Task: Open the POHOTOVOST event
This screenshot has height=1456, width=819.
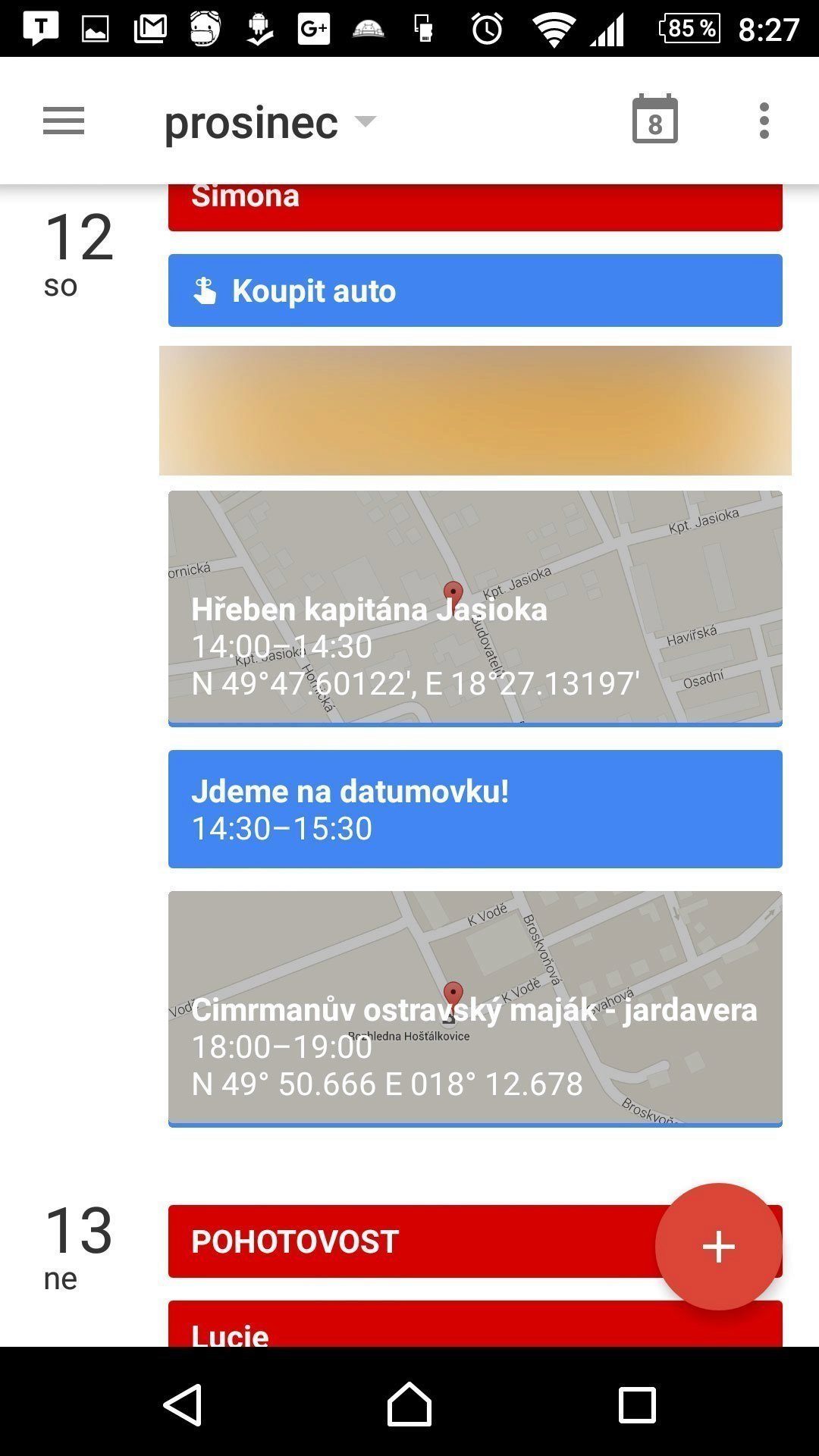Action: [412, 1241]
